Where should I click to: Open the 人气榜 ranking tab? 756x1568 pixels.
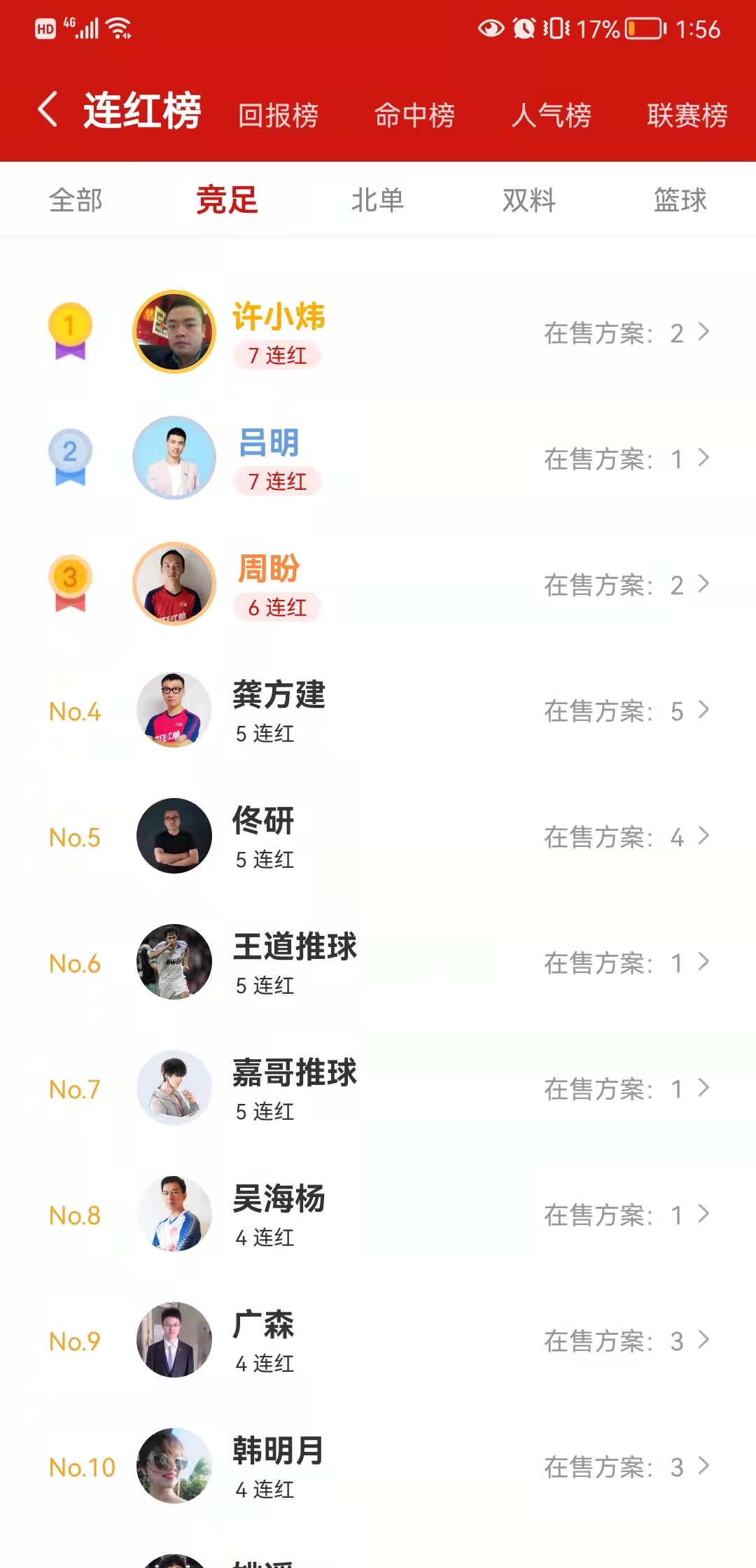pos(551,115)
